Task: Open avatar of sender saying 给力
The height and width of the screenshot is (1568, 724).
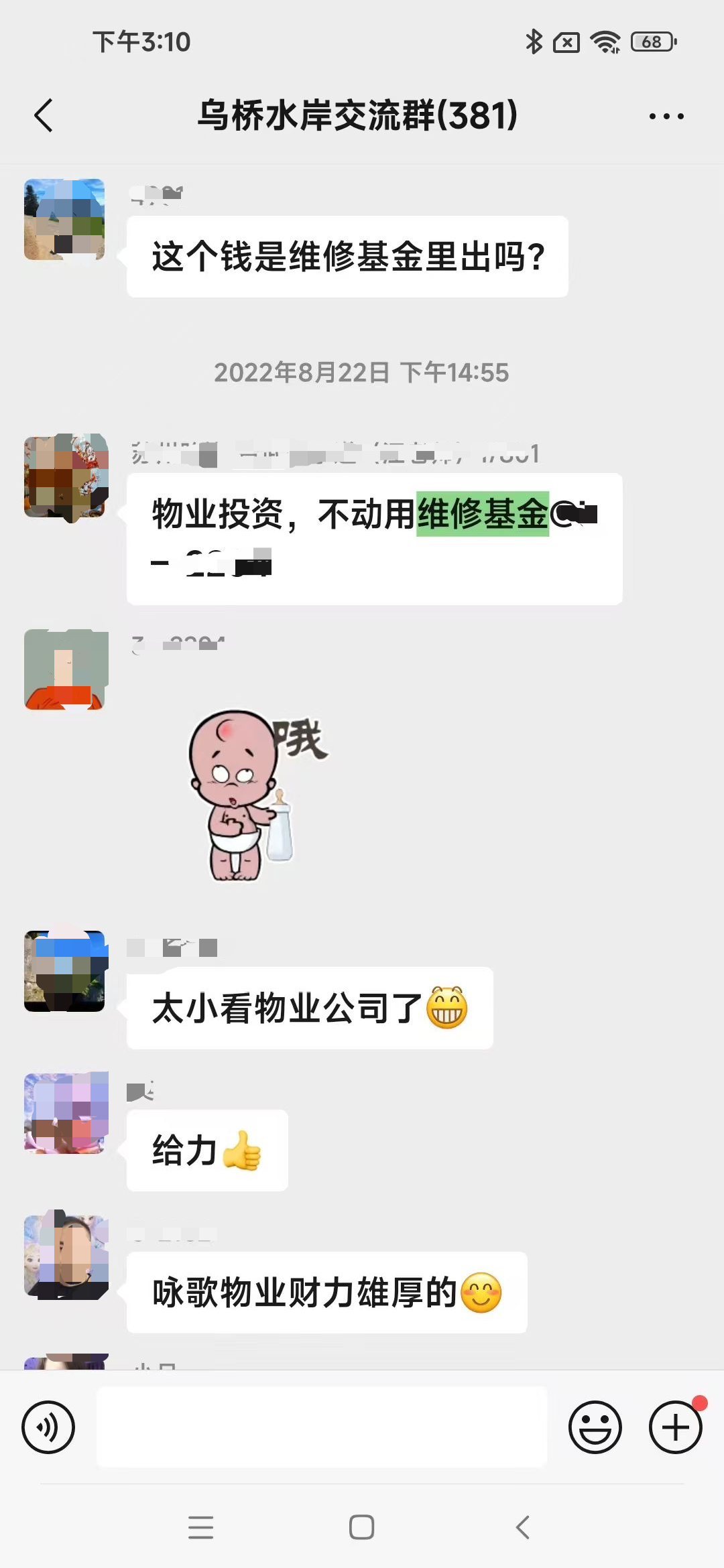Action: pyautogui.click(x=66, y=1113)
